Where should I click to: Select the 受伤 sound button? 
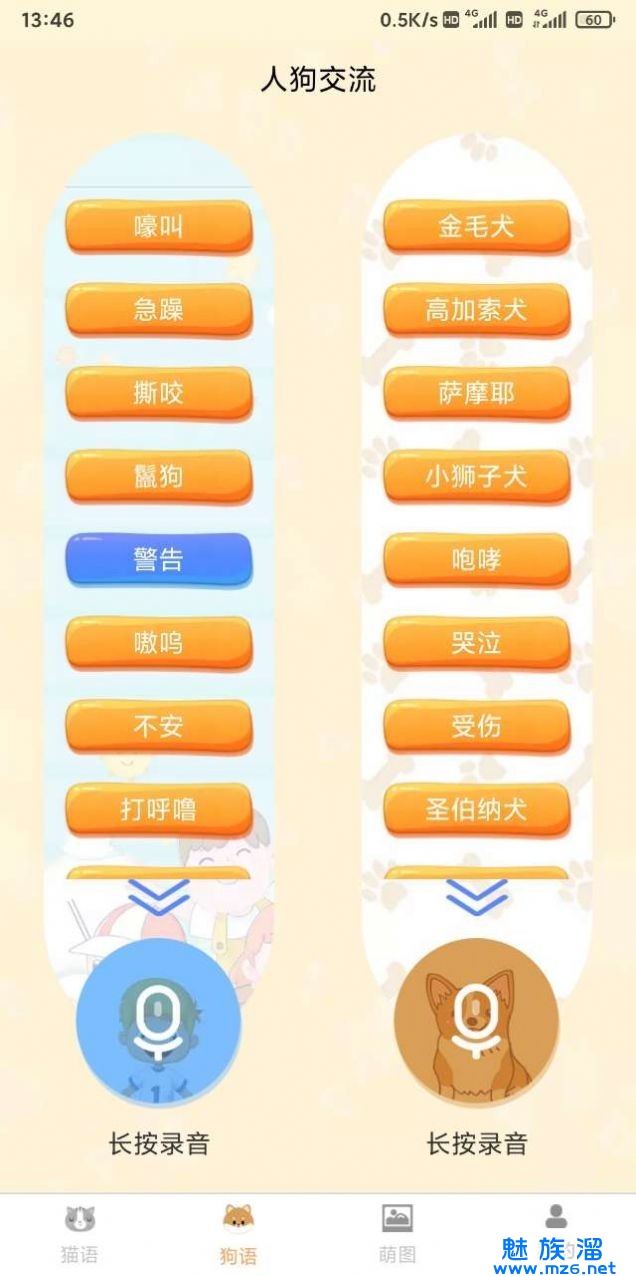pyautogui.click(x=476, y=726)
